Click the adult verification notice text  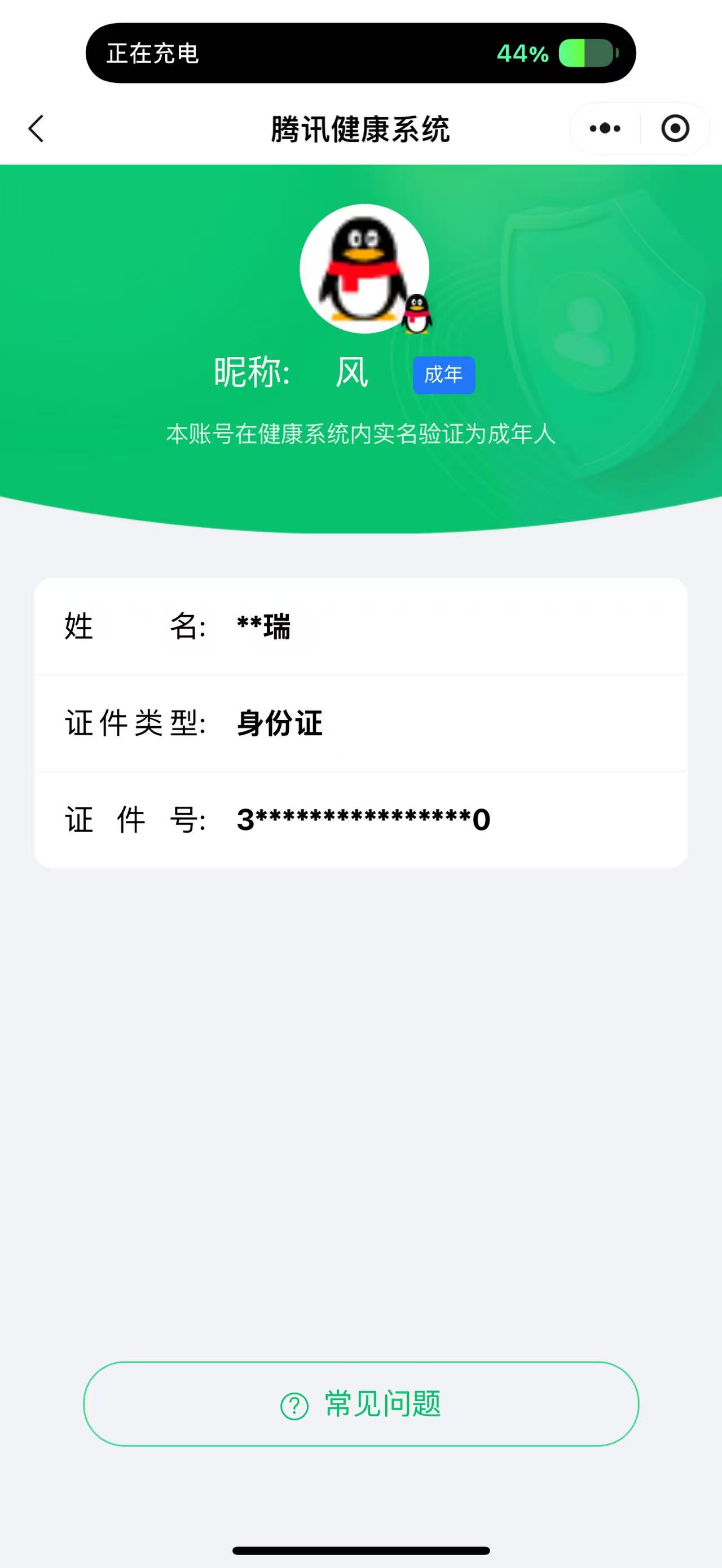click(x=362, y=434)
